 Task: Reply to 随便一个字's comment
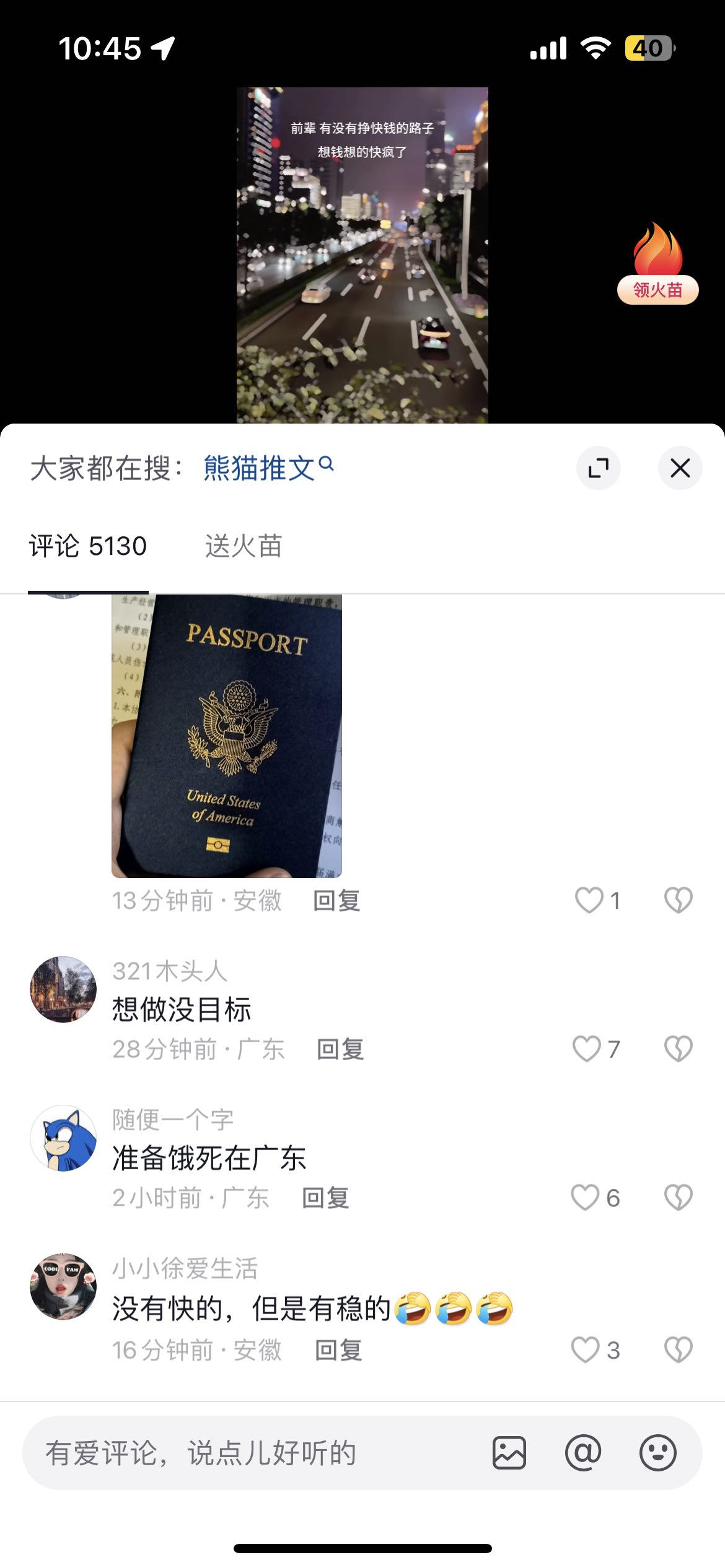[325, 1198]
